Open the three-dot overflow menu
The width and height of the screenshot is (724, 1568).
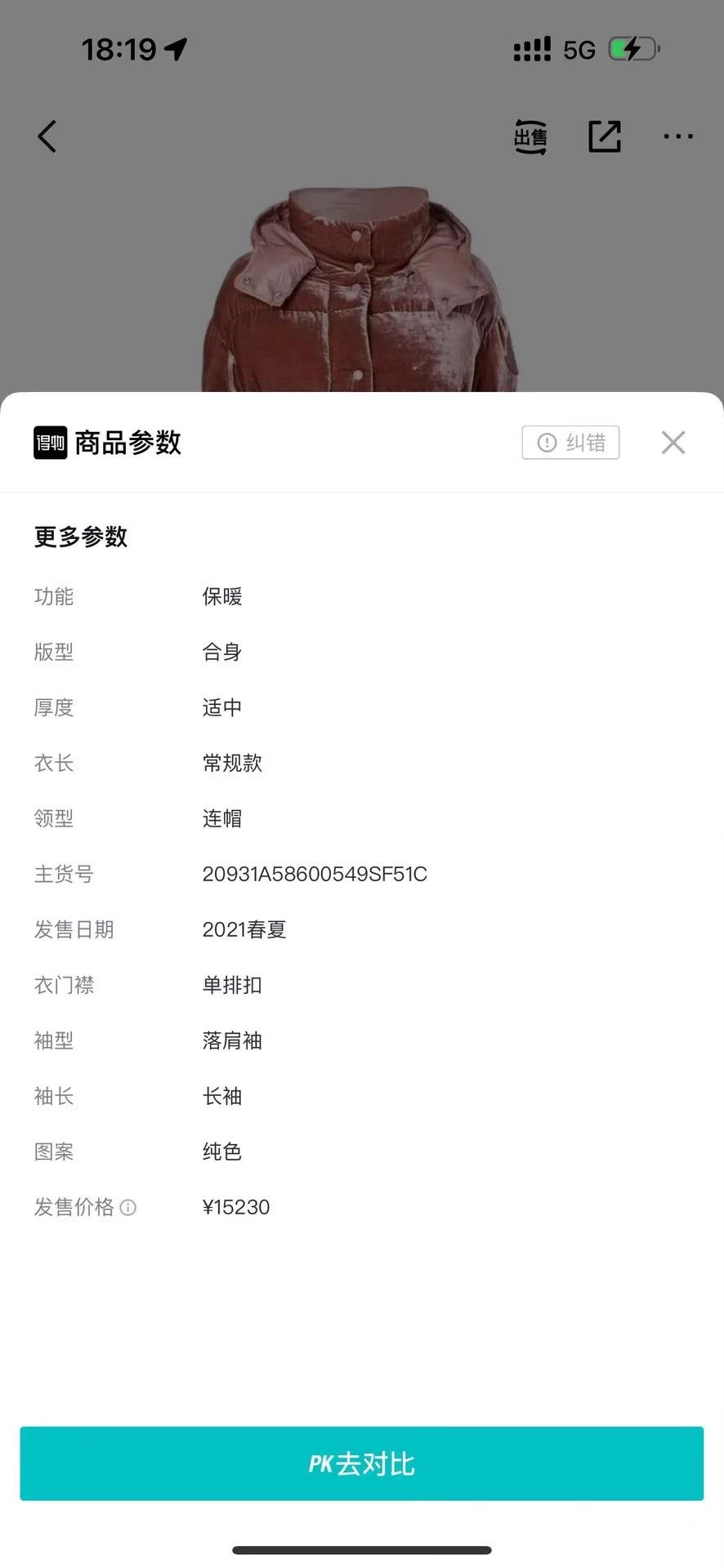(x=678, y=136)
